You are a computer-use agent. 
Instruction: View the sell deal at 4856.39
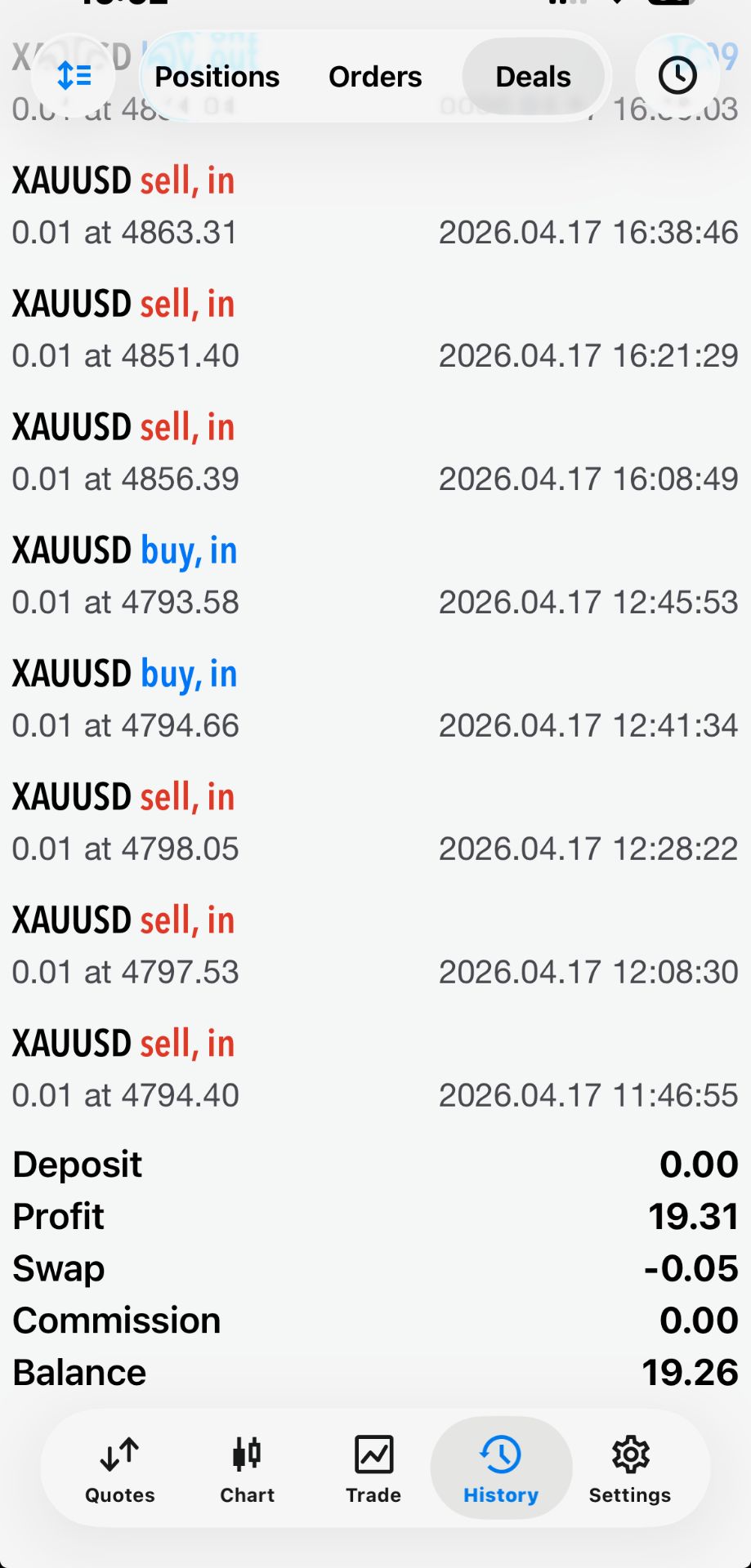point(375,453)
